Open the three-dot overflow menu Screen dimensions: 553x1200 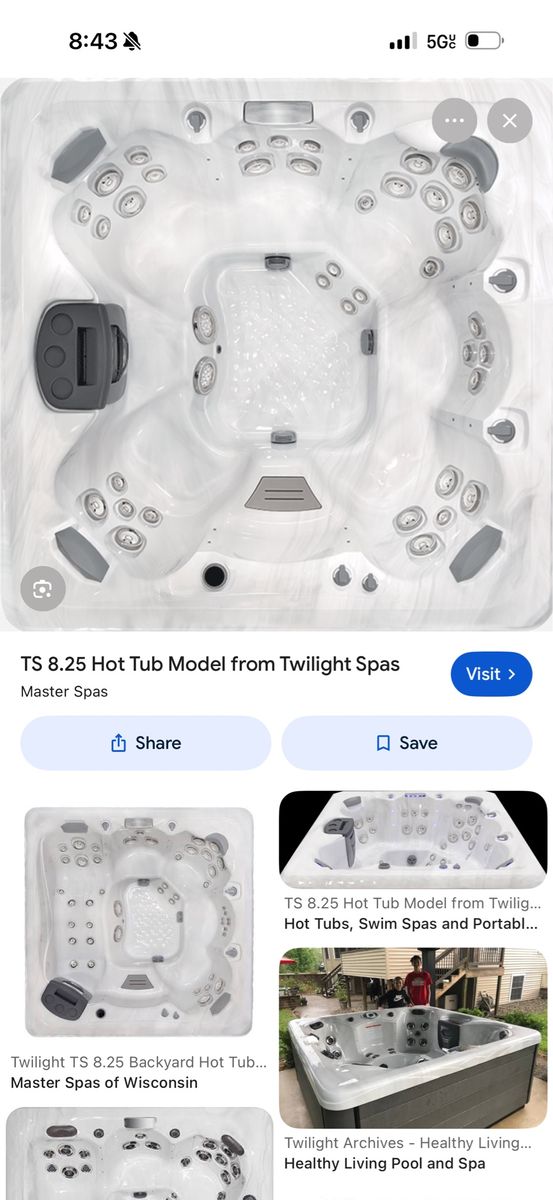455,121
